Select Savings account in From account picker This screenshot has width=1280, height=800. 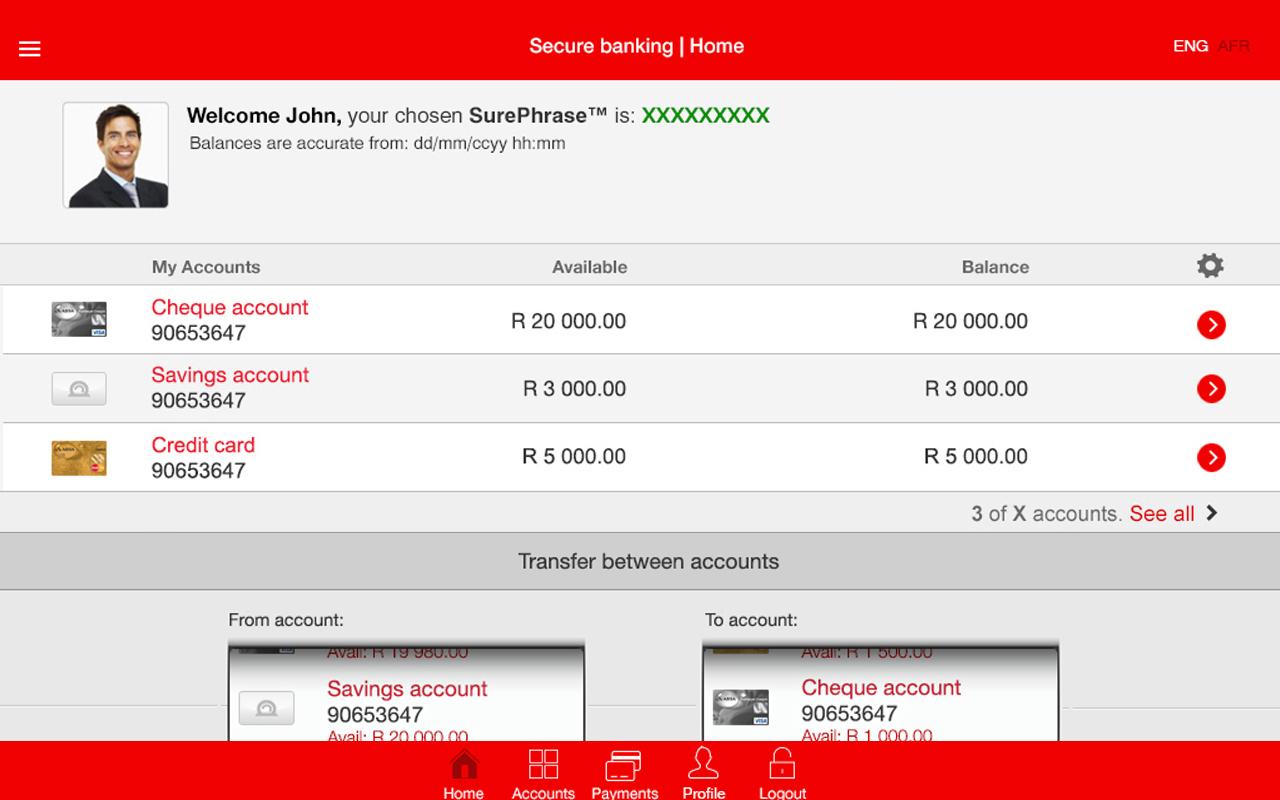point(406,702)
